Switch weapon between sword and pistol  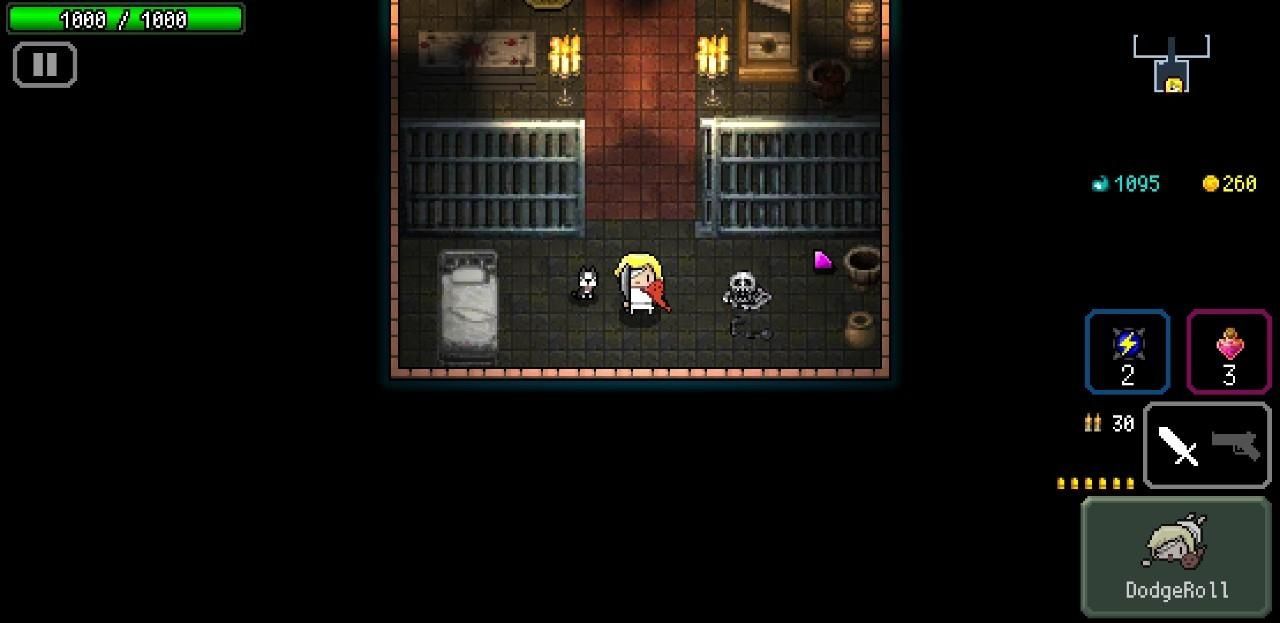tap(1207, 446)
